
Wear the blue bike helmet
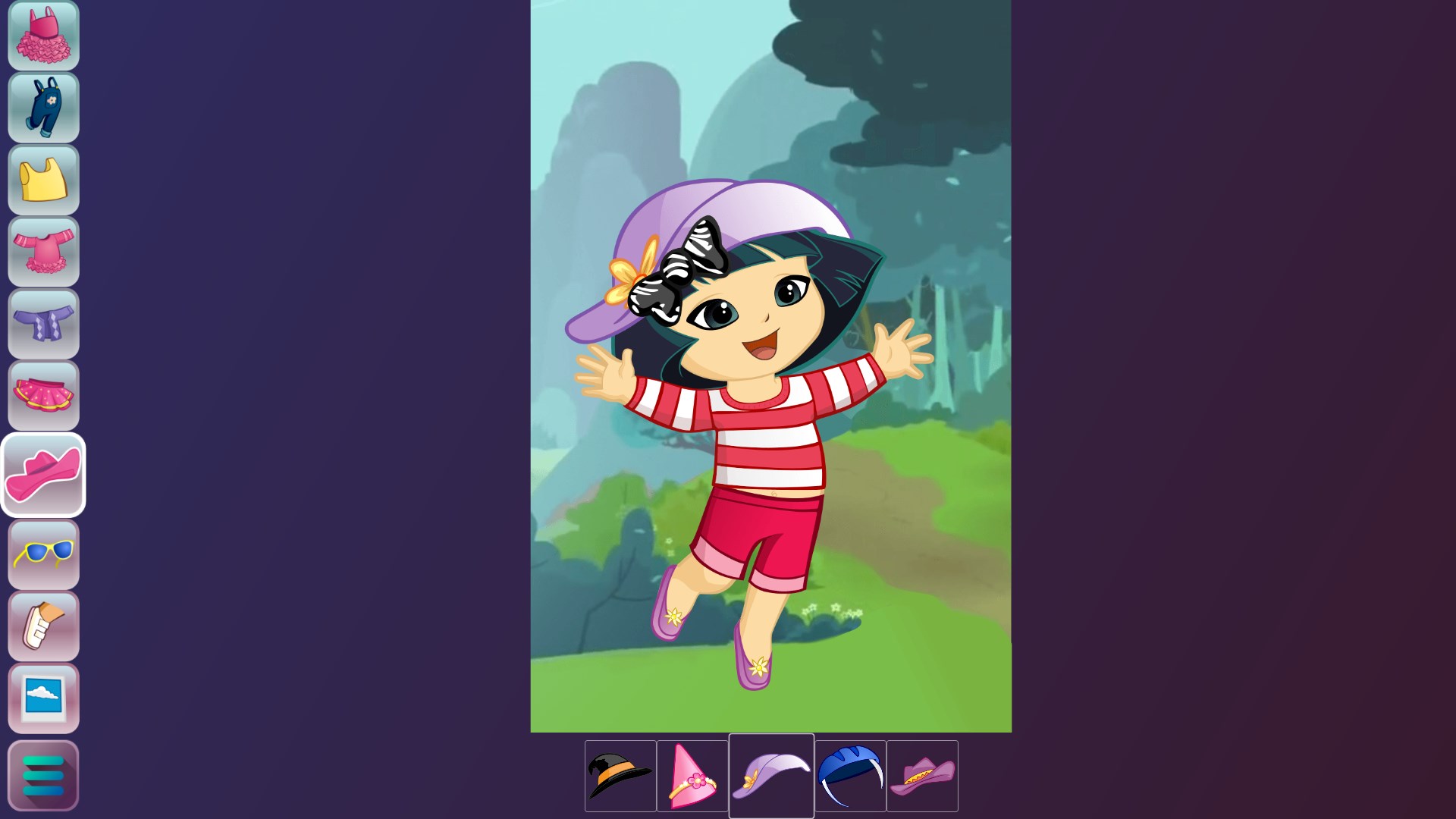(850, 776)
